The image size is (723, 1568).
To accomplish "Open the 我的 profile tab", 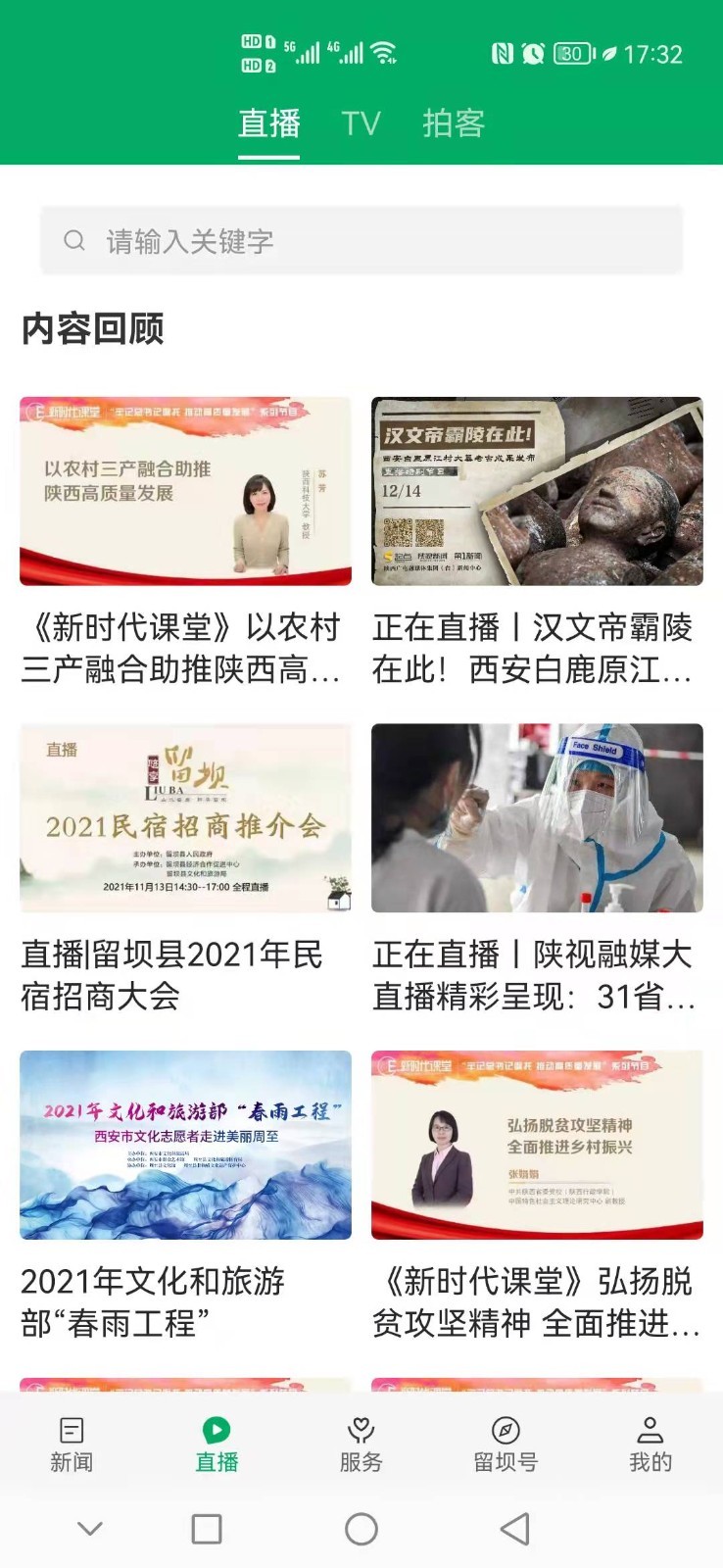I will pos(651,1445).
